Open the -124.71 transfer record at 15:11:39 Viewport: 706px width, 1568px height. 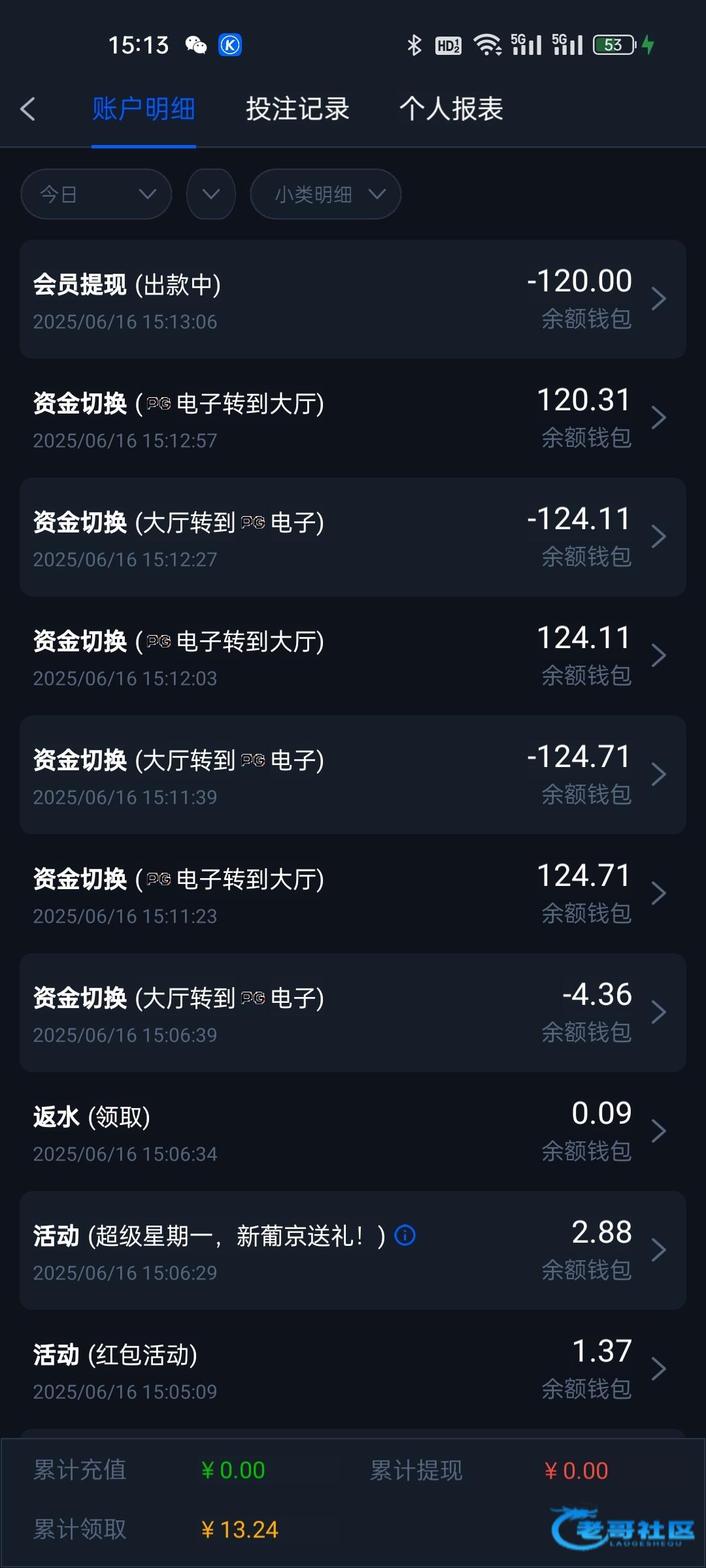click(x=353, y=775)
